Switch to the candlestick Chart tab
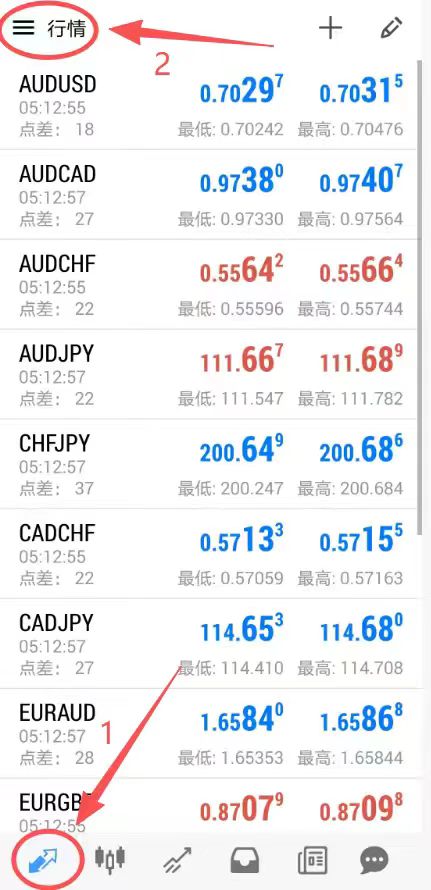 pos(110,860)
